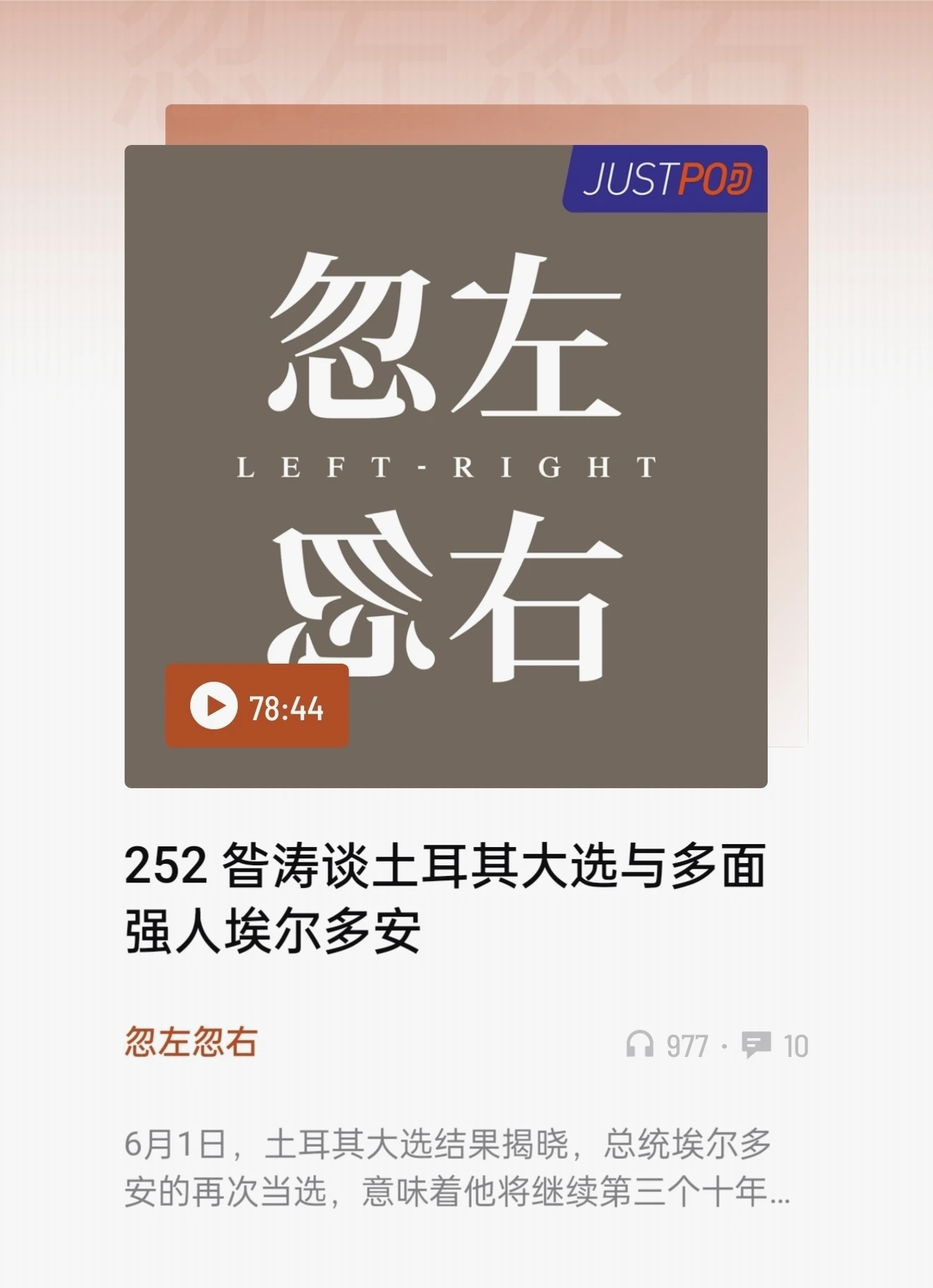View the 10 comments
933x1288 pixels.
coord(775,1046)
